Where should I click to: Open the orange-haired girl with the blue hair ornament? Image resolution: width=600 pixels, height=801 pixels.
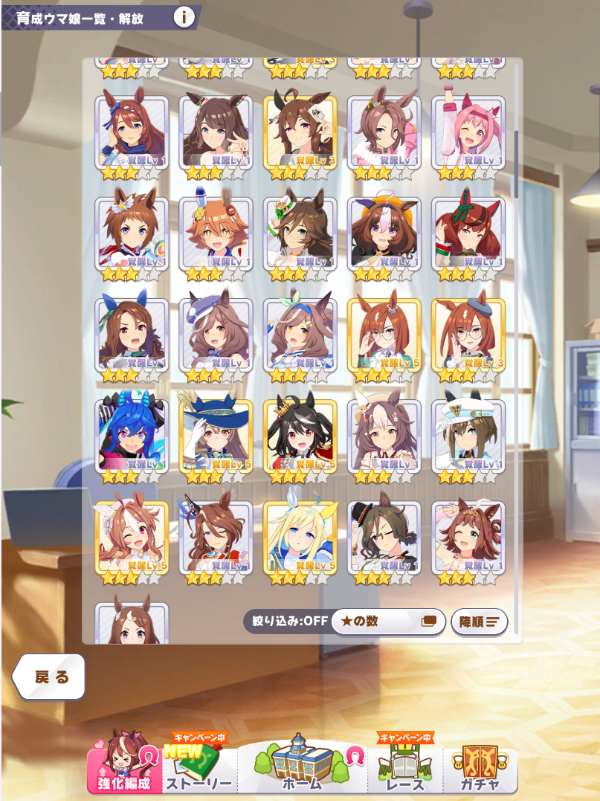[x=216, y=234]
